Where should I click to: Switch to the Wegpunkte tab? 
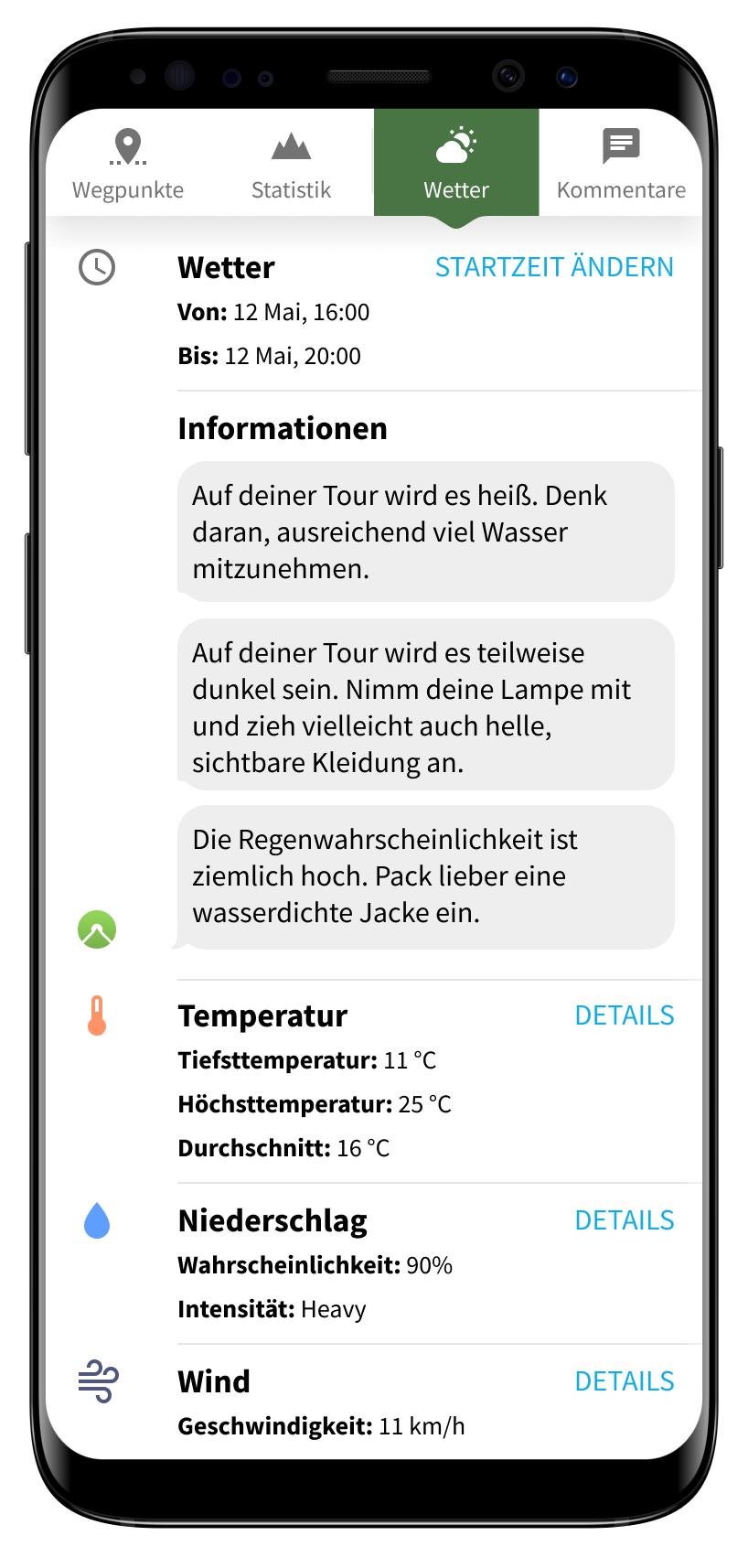point(128,165)
